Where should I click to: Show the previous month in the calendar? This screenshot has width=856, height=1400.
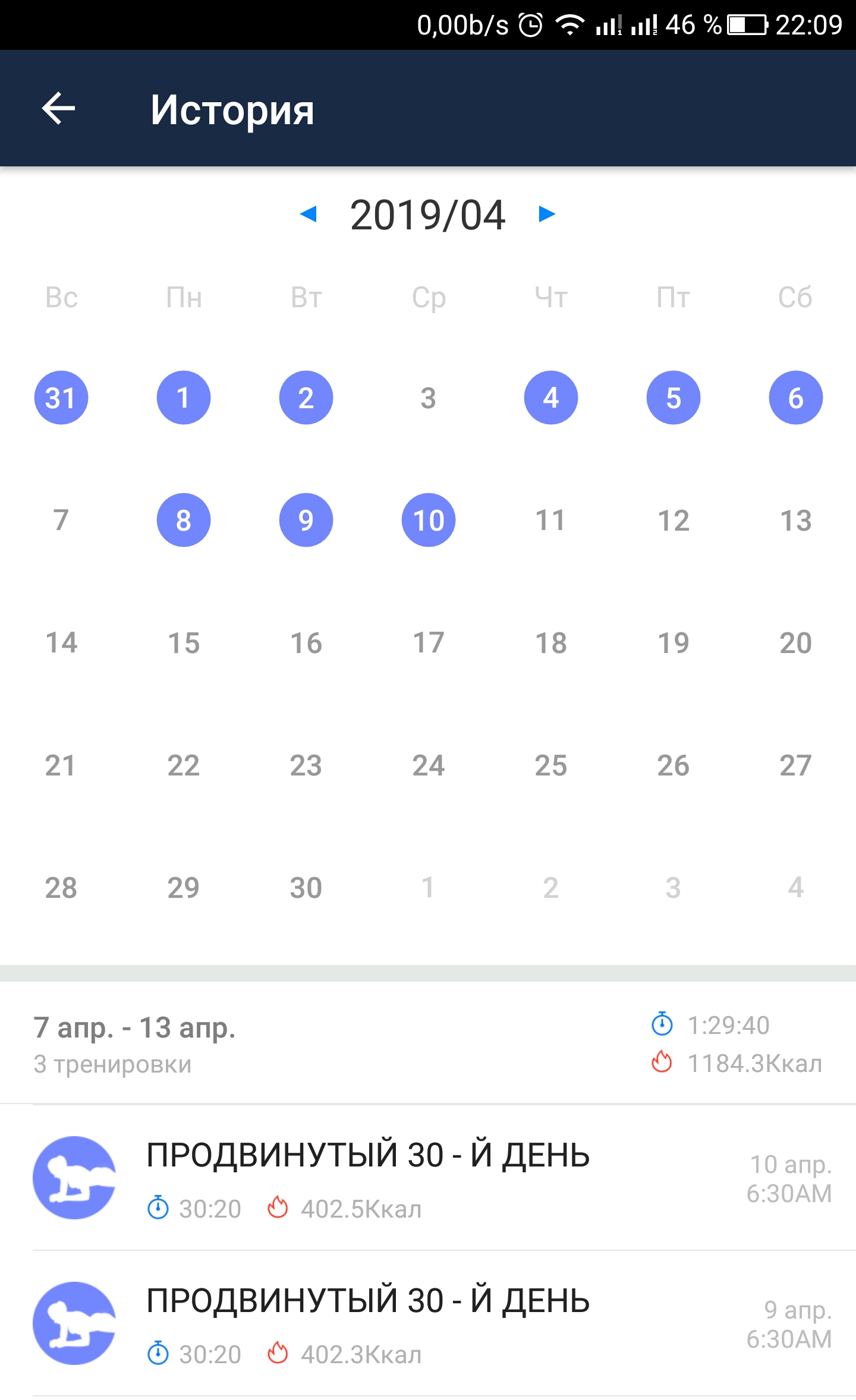coord(309,214)
